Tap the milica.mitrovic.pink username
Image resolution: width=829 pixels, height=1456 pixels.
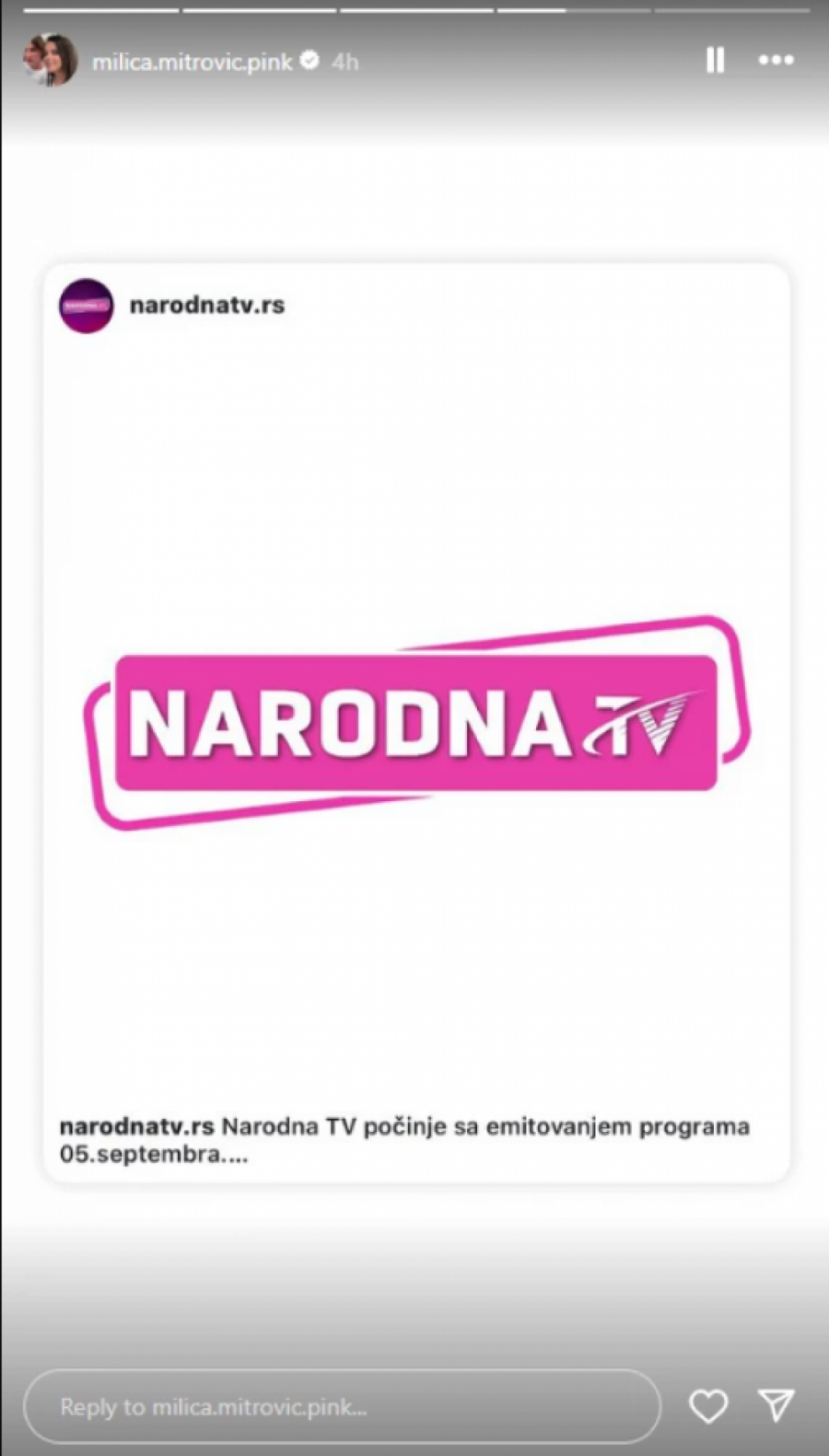(192, 62)
